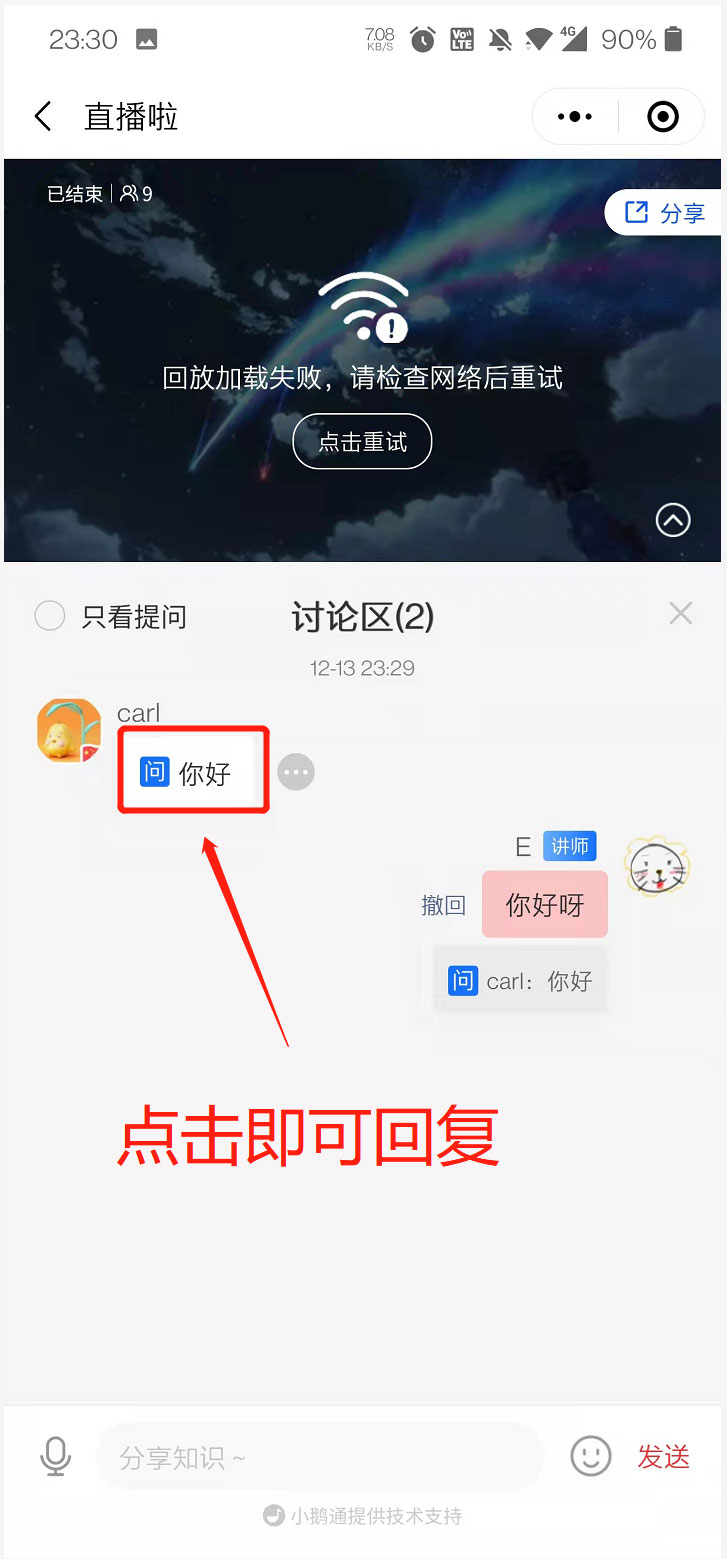Open more options beside carl's message

(x=295, y=771)
